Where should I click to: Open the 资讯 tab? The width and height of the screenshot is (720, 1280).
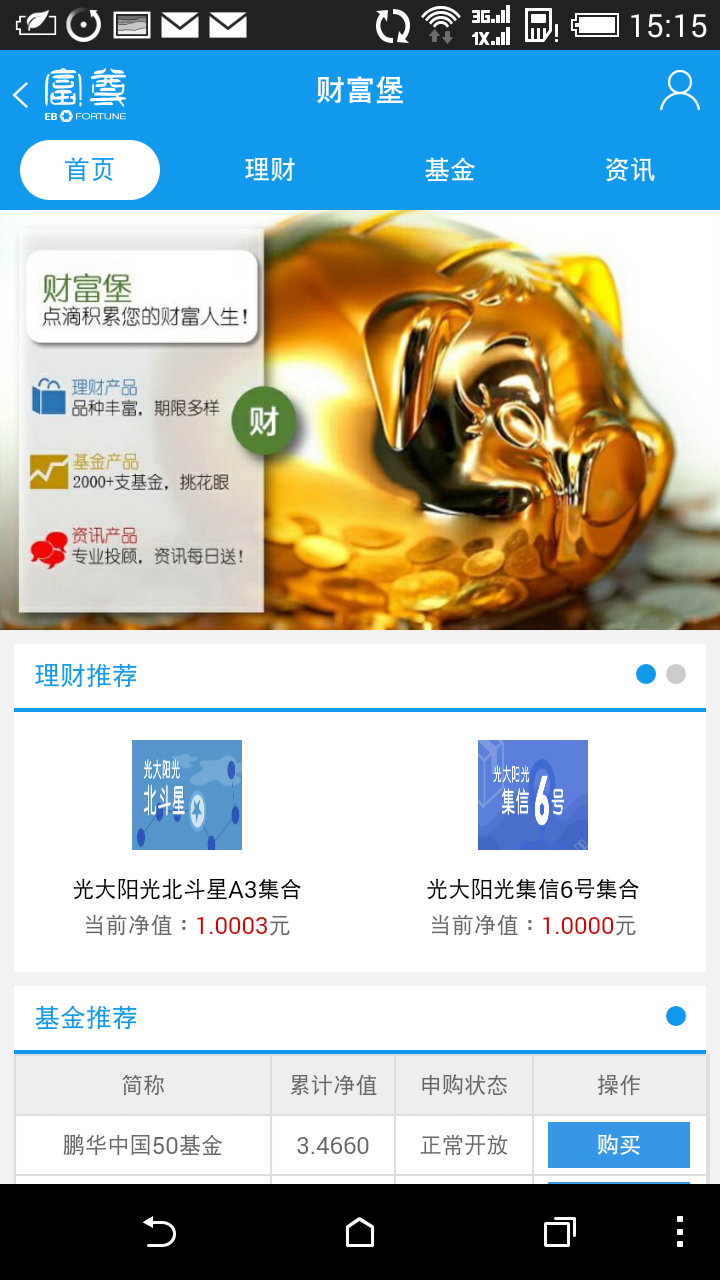pyautogui.click(x=630, y=170)
